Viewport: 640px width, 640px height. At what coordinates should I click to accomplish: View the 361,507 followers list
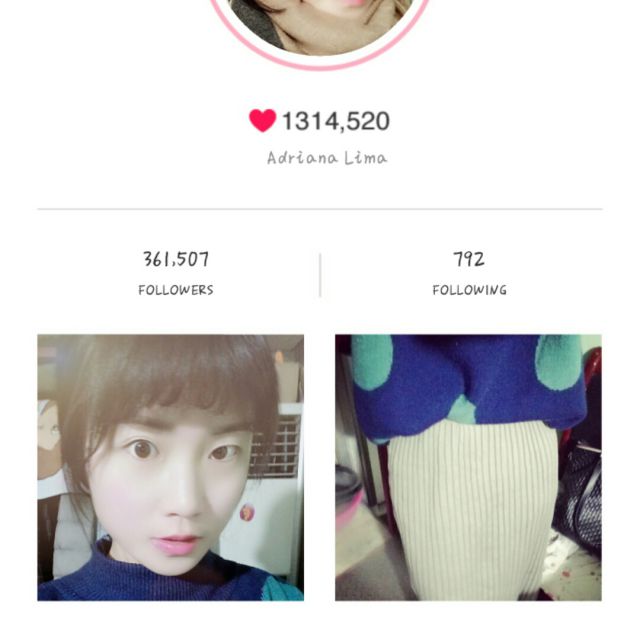pos(176,272)
